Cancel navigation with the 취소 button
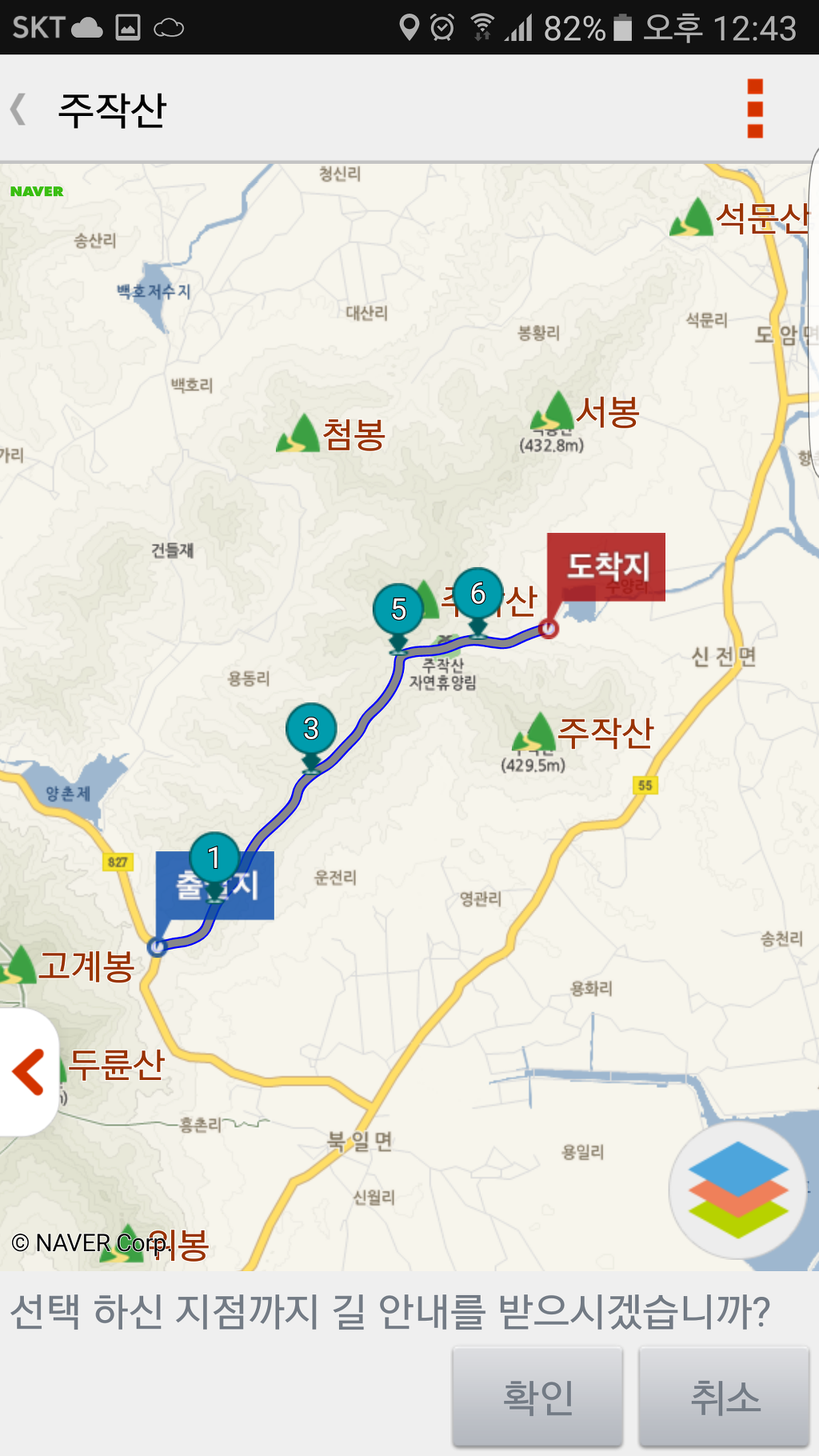Image resolution: width=819 pixels, height=1456 pixels. coord(724,1397)
